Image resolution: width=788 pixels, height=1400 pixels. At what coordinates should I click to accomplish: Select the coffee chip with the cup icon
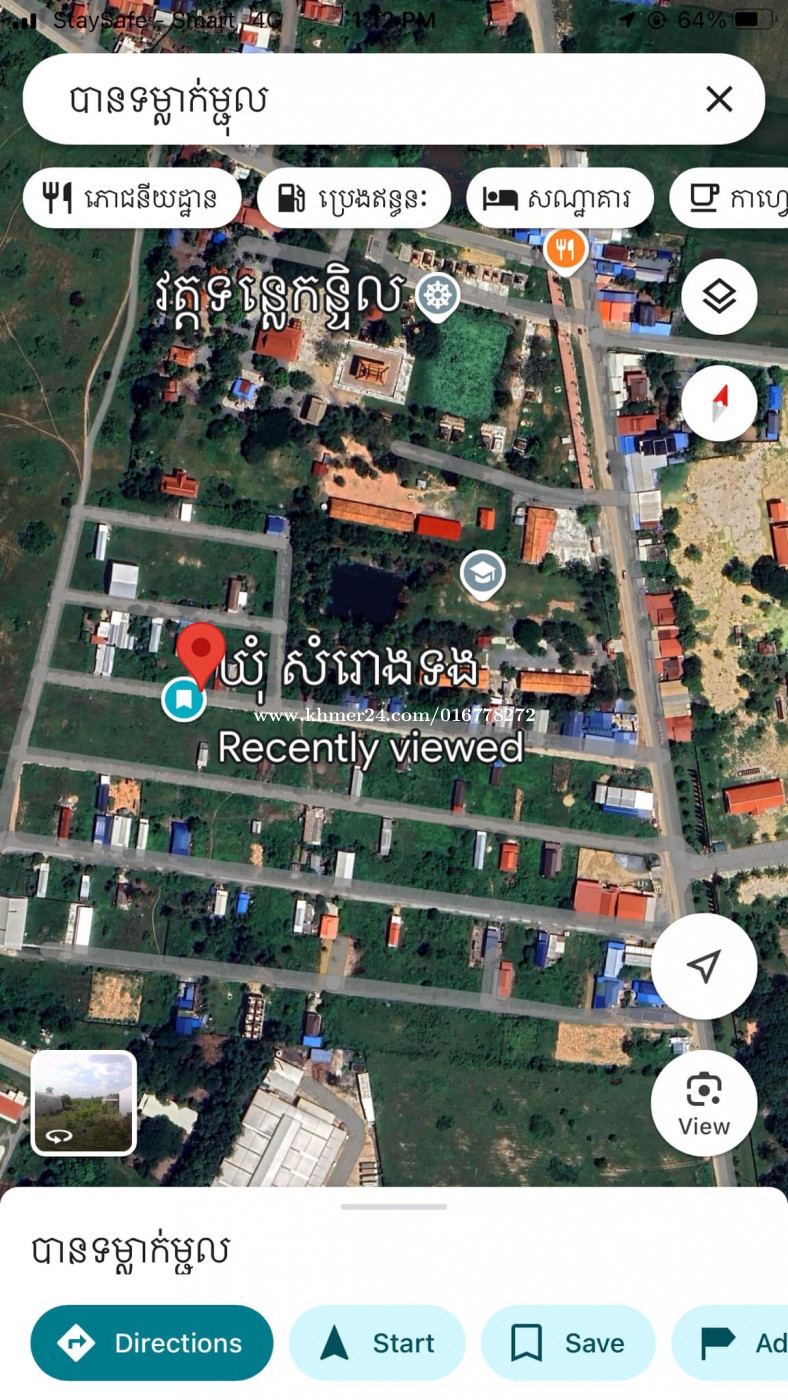coord(729,198)
